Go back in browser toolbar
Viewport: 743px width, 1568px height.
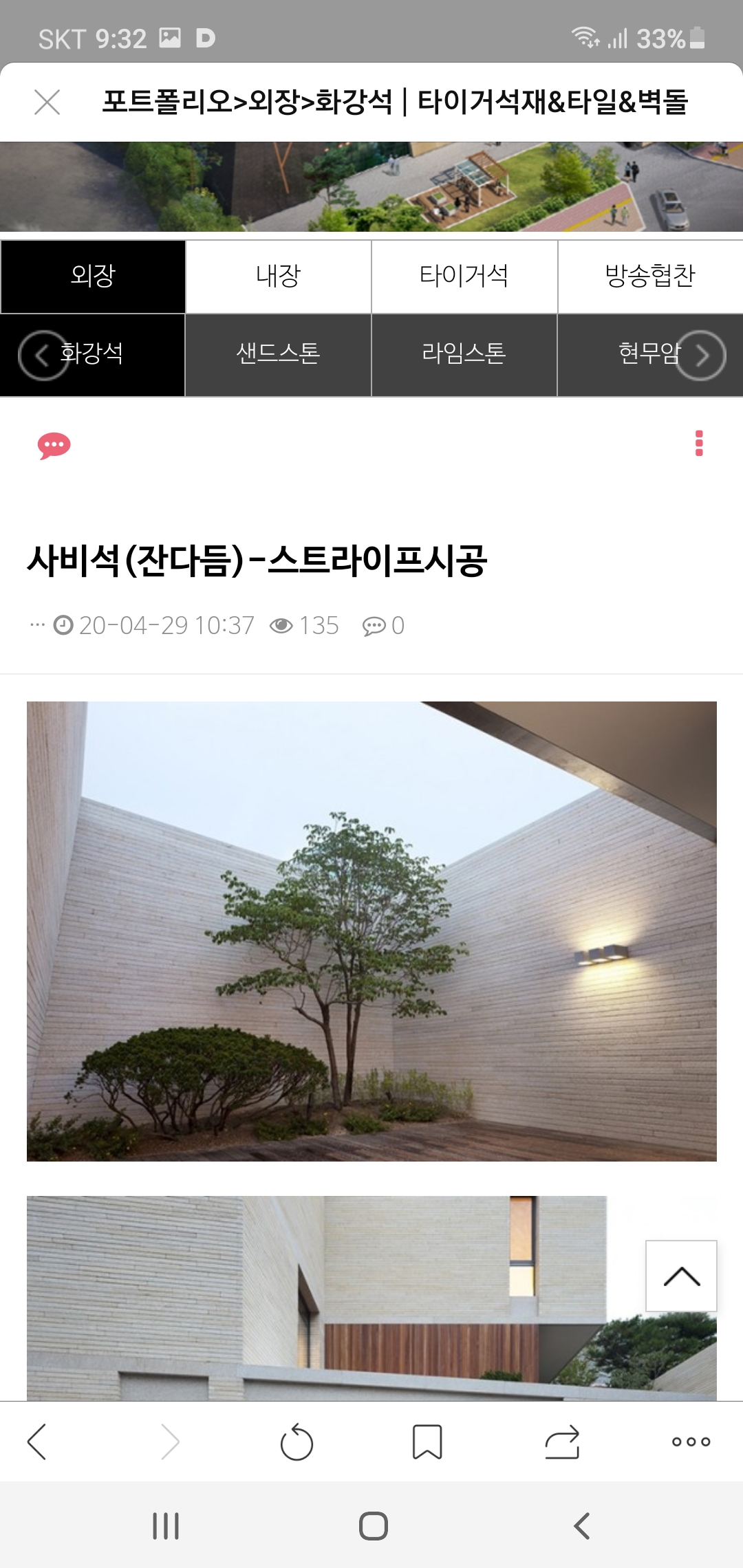click(37, 1441)
